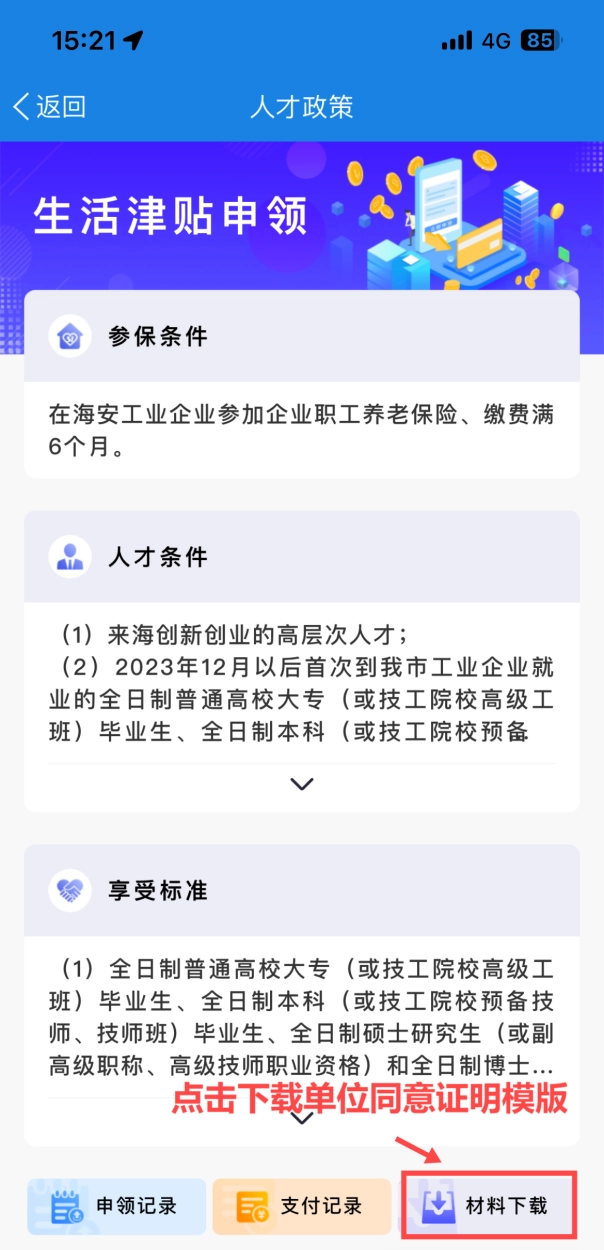
Task: Open 申领记录 application records
Action: (117, 1206)
